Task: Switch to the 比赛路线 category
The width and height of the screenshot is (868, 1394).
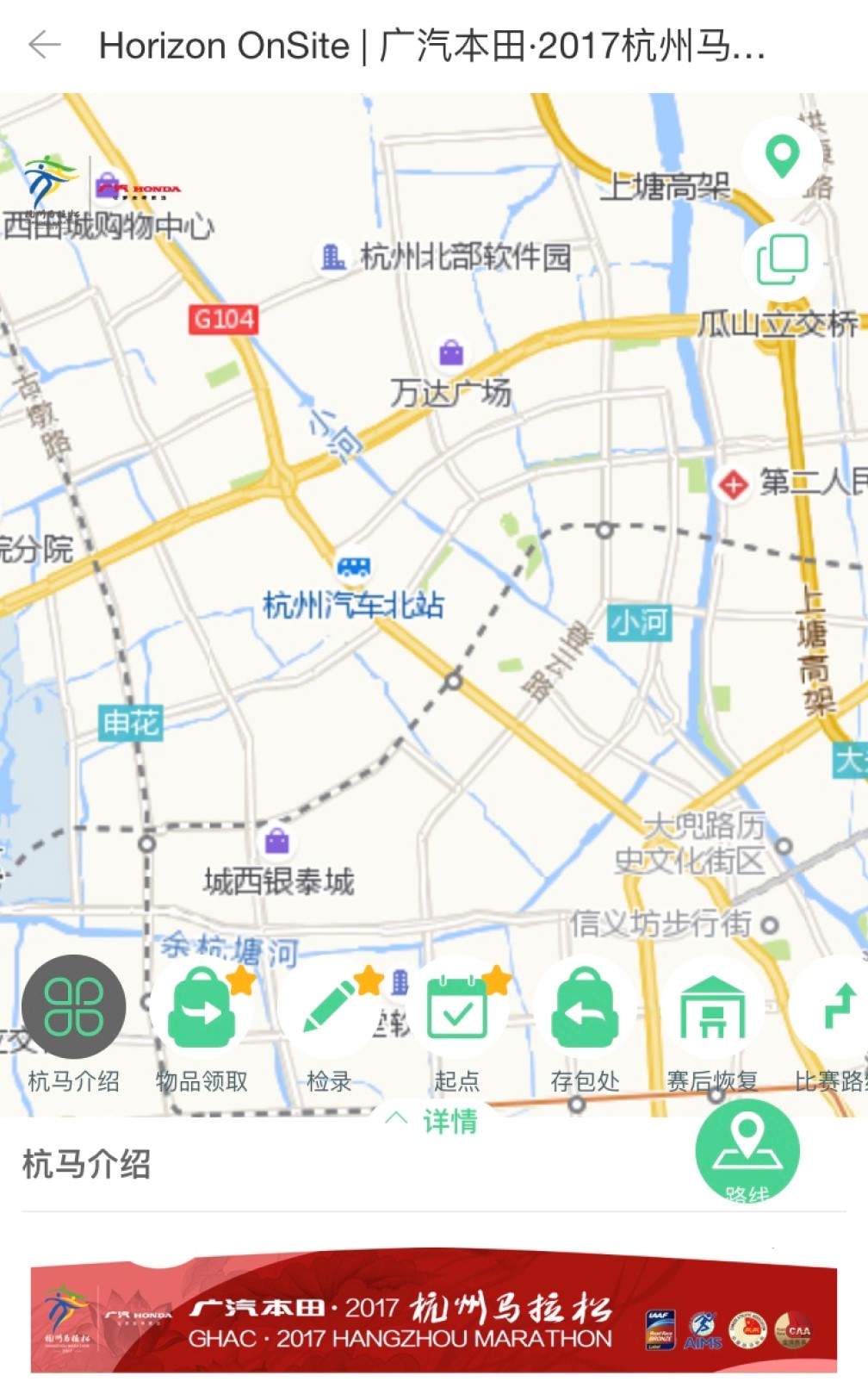Action: [x=832, y=1025]
